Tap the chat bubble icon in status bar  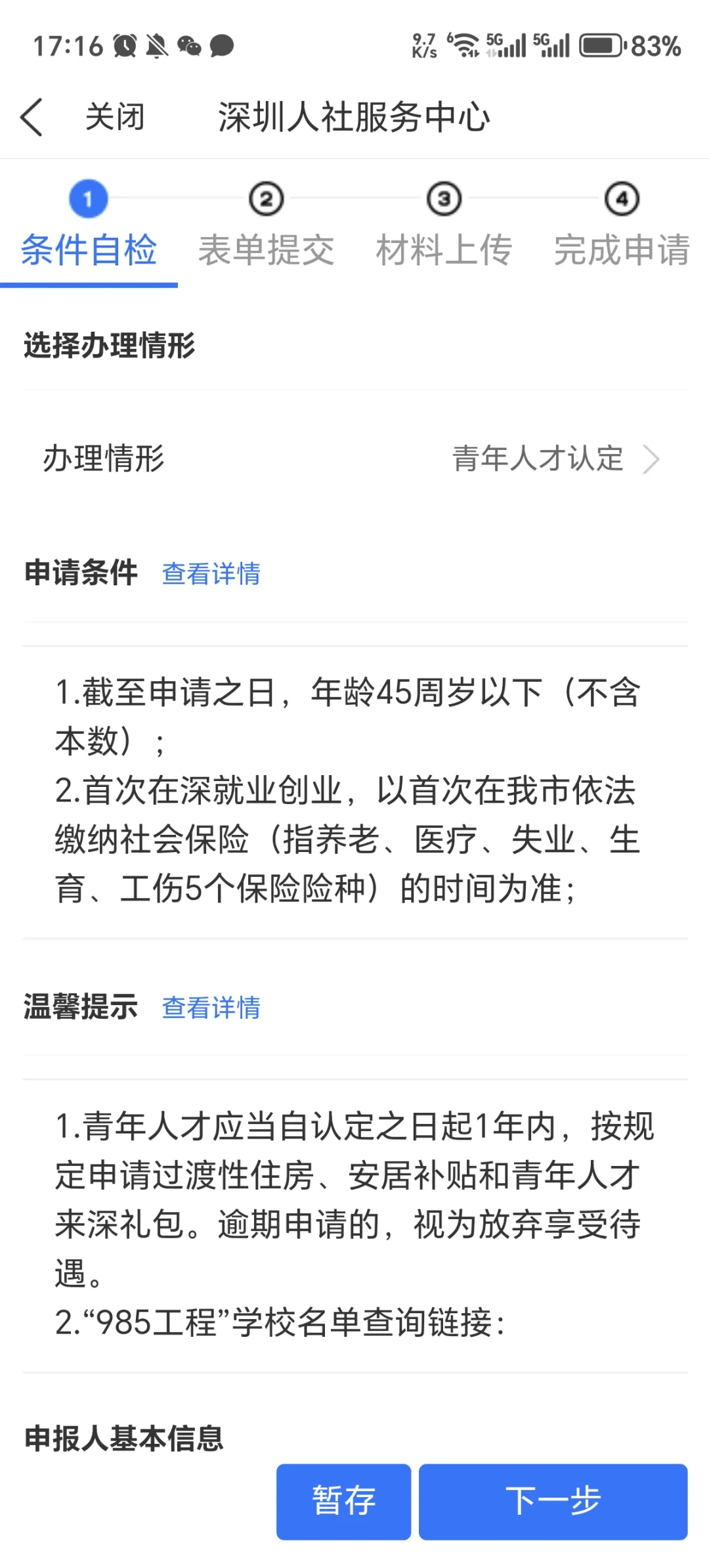221,46
